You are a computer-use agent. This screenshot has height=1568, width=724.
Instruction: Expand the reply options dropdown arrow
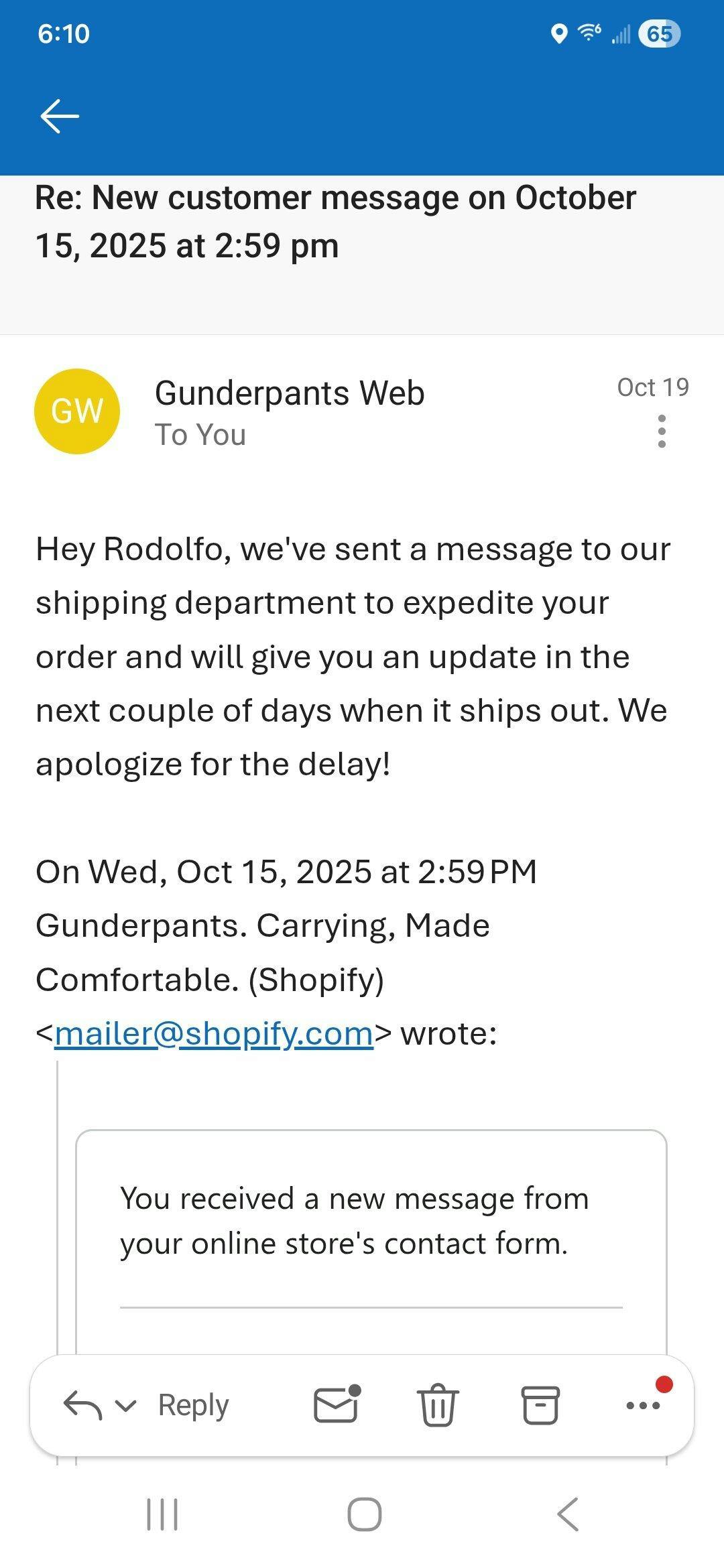[x=125, y=1405]
